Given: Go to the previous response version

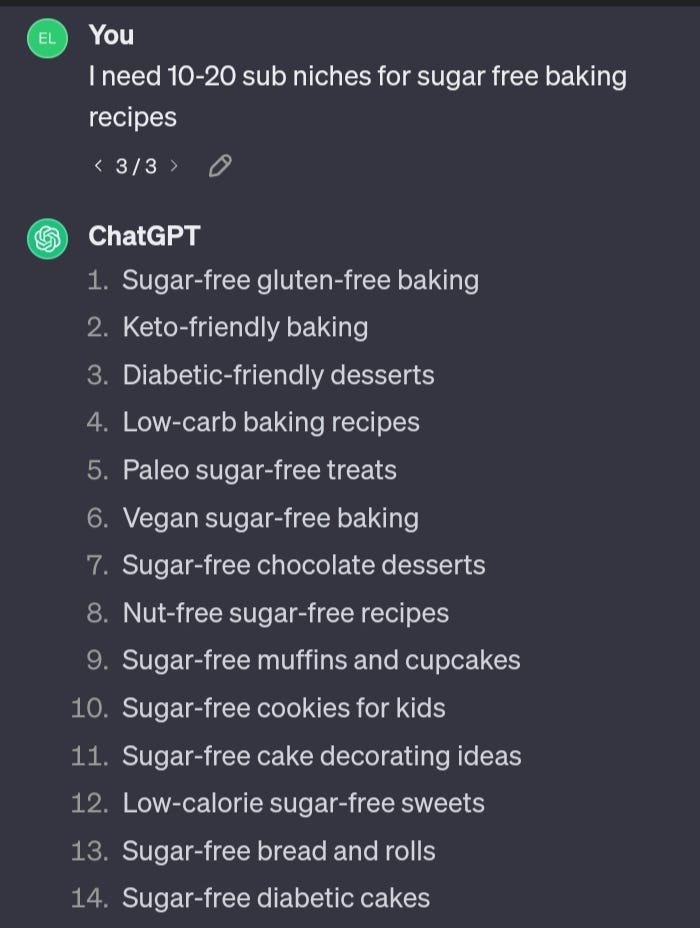Looking at the screenshot, I should click(x=98, y=166).
